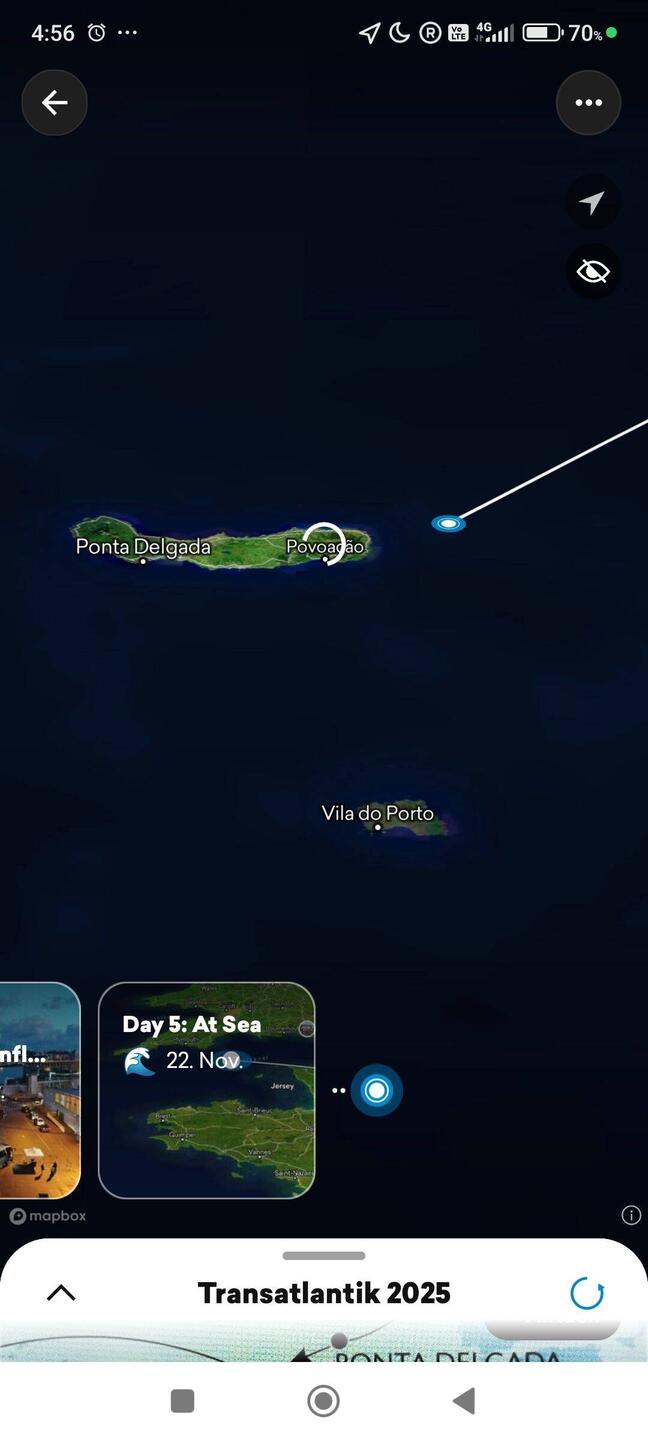
Task: Go to the system home screen
Action: [x=323, y=1401]
